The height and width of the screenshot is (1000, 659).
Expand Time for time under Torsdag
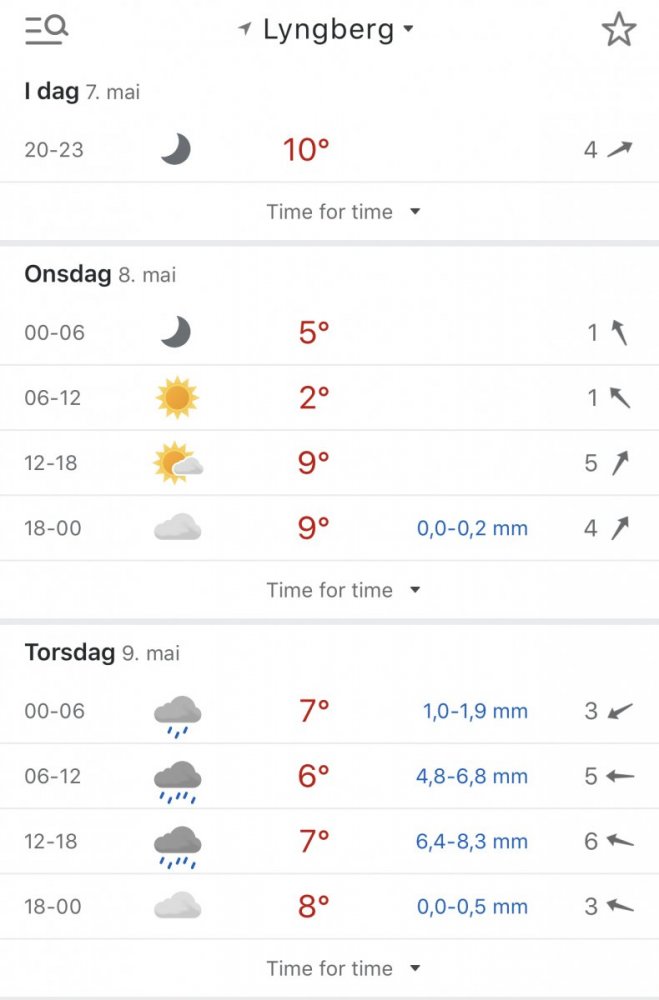coord(343,968)
